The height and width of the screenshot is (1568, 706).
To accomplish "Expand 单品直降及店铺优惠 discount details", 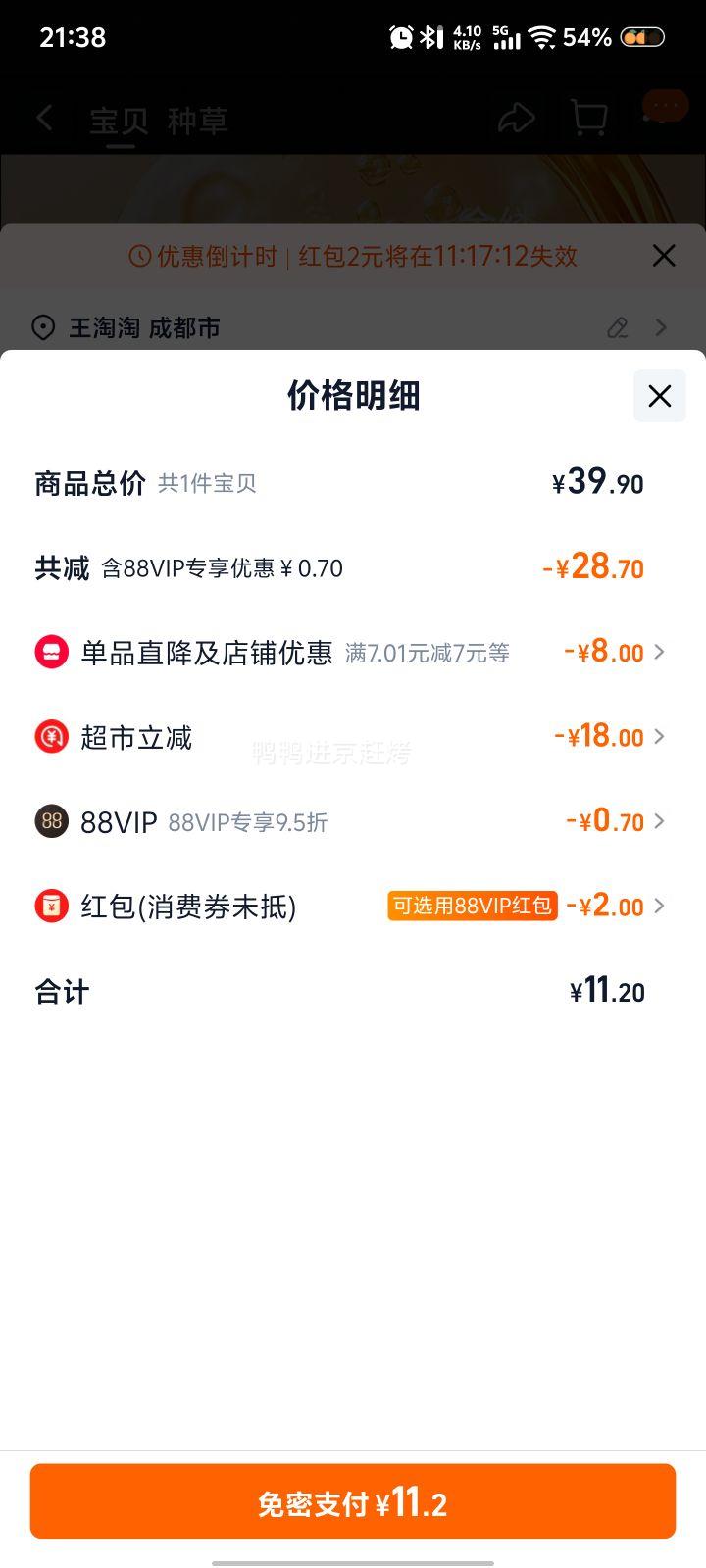I will [658, 651].
